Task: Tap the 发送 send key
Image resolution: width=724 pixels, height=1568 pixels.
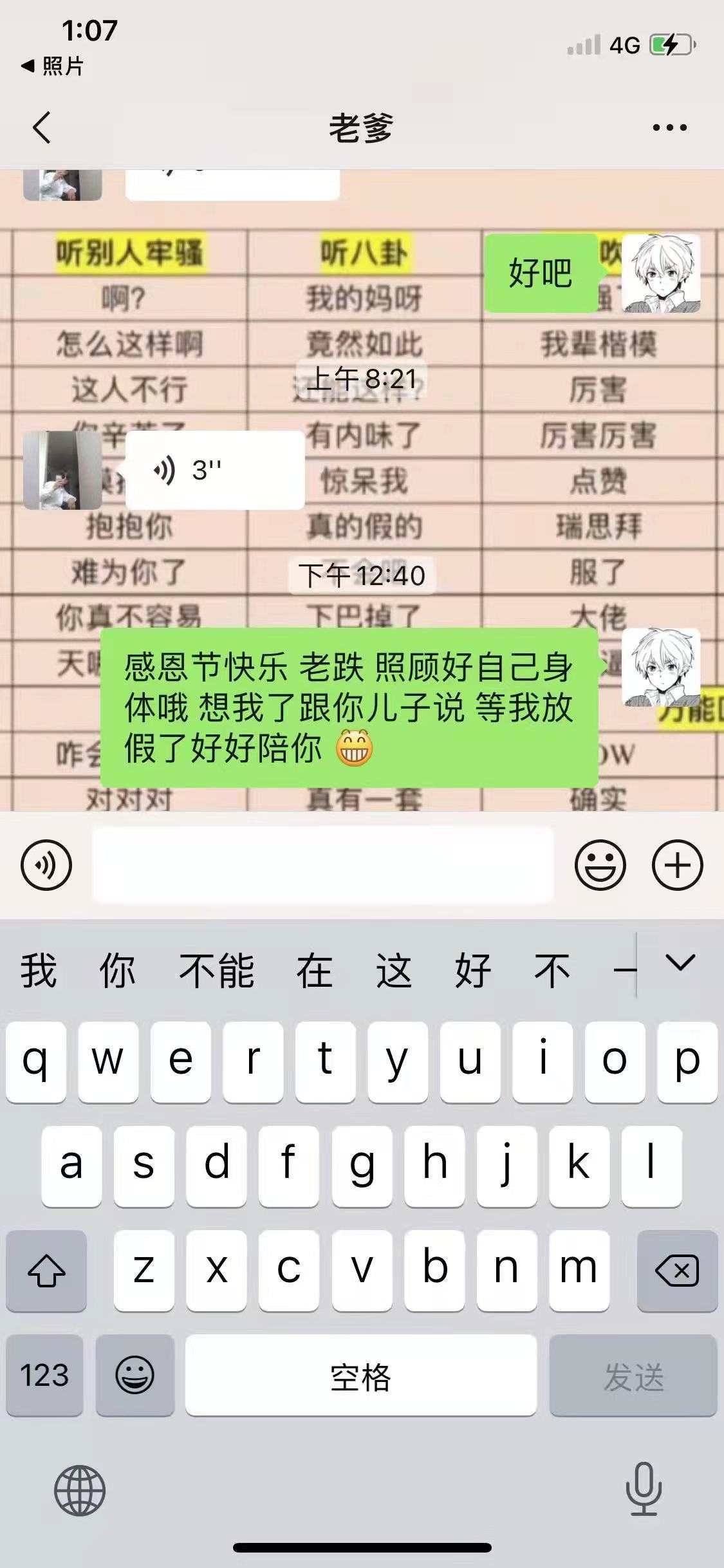Action: (x=633, y=1376)
